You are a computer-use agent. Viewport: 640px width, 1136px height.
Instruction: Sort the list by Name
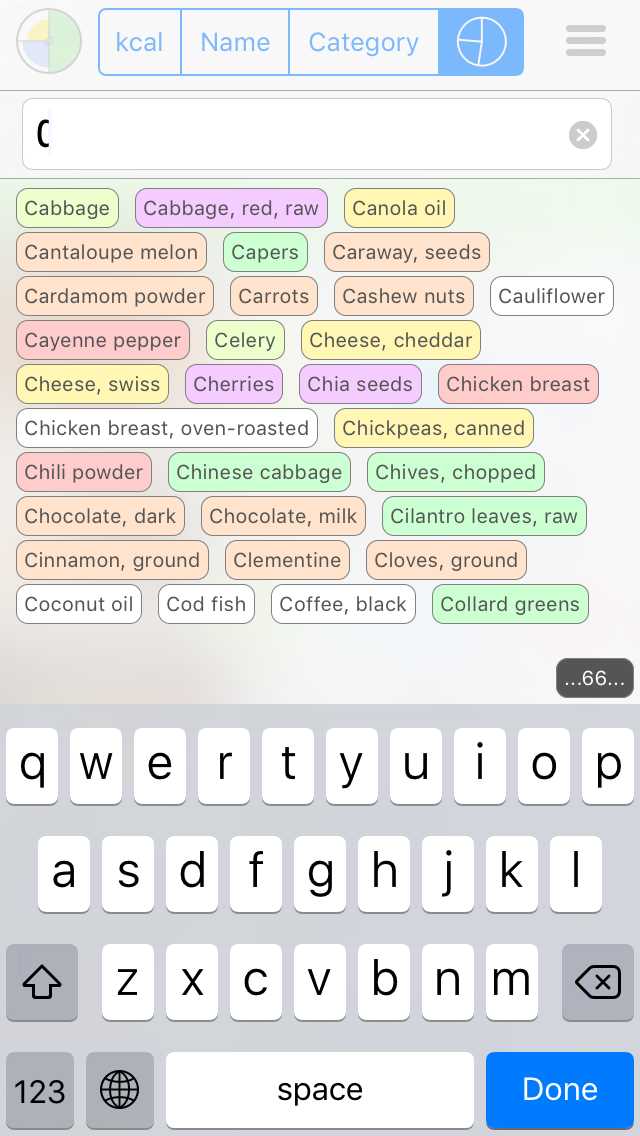click(x=235, y=42)
